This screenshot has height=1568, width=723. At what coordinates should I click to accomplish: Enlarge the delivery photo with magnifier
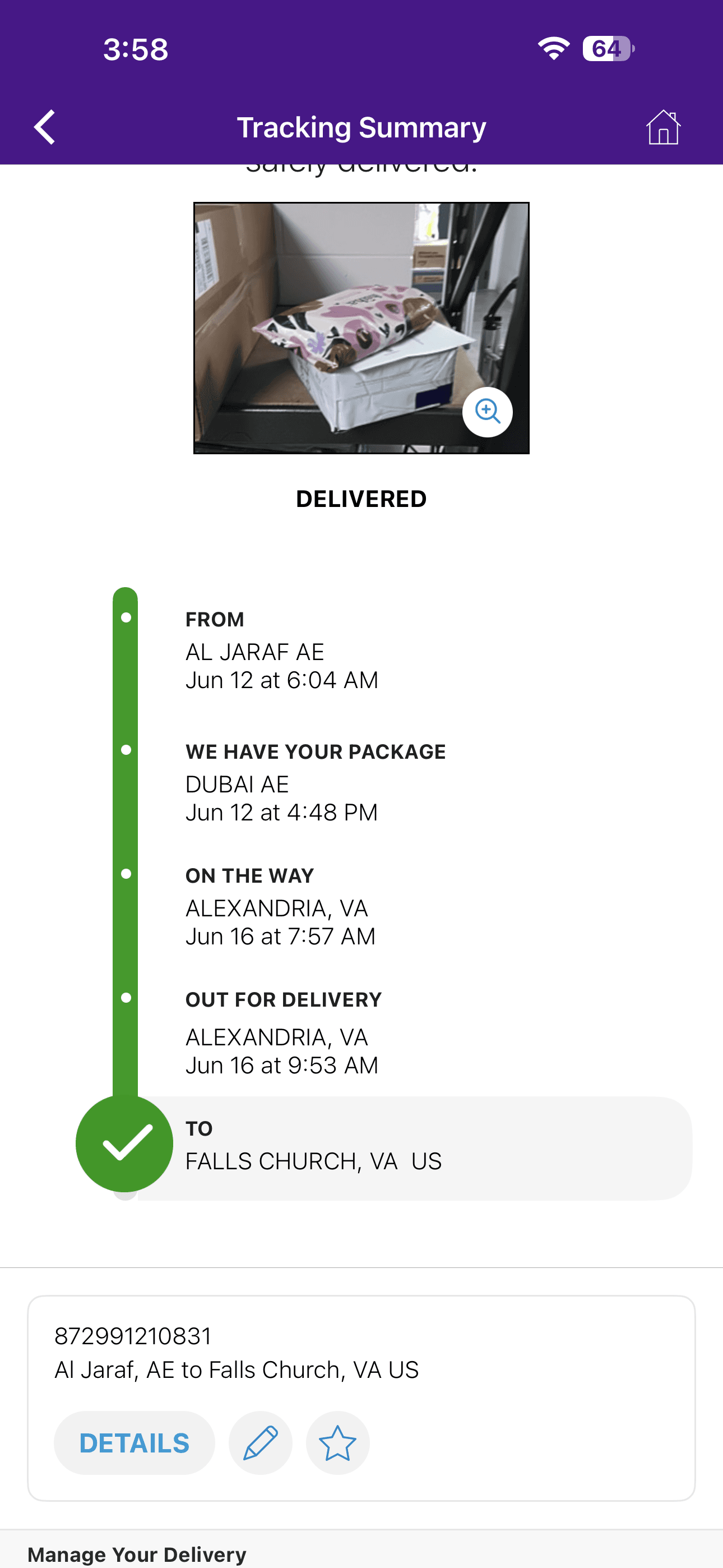tap(488, 412)
